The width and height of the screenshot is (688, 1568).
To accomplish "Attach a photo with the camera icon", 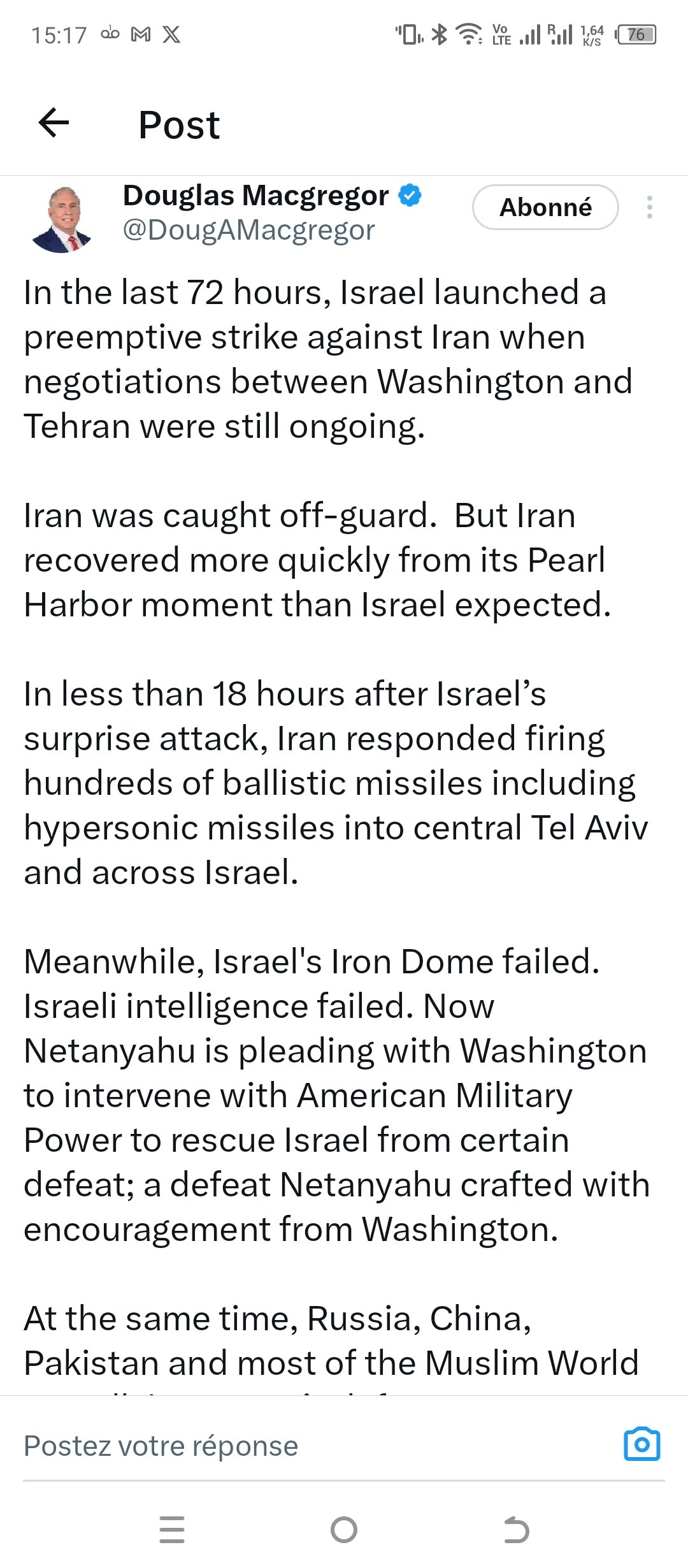I will 641,1444.
